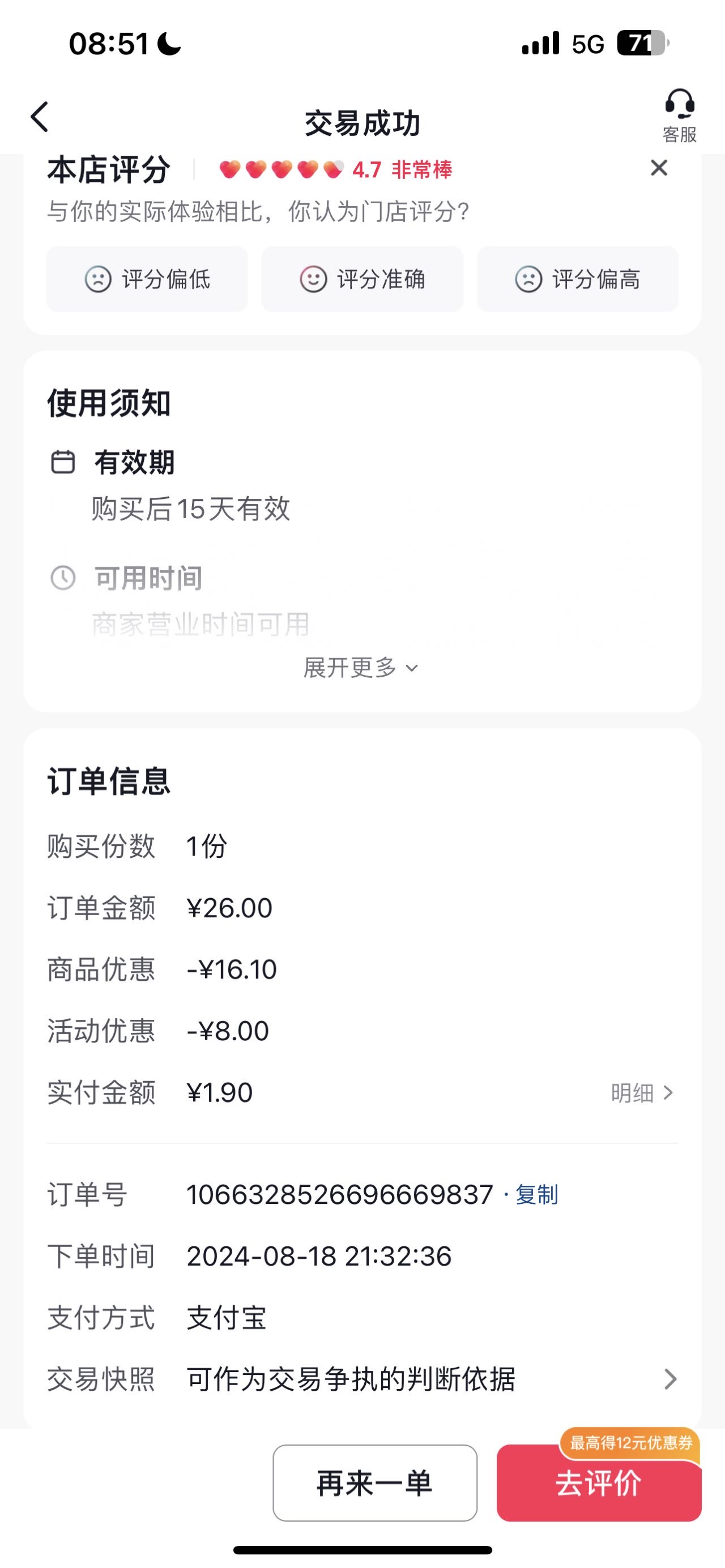Select 评分偏高 rating option
The image size is (725, 1568).
click(578, 279)
